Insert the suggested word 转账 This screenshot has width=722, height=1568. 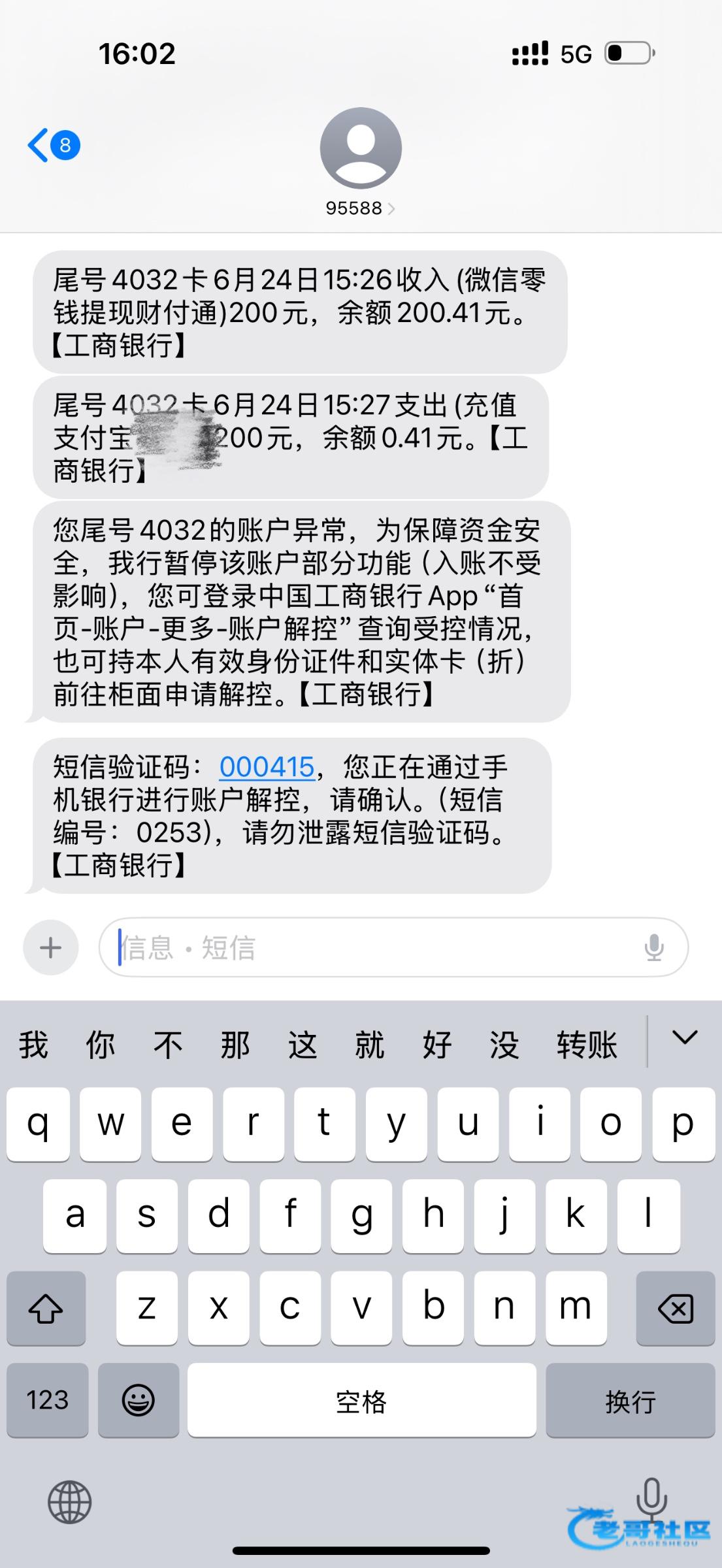587,1044
